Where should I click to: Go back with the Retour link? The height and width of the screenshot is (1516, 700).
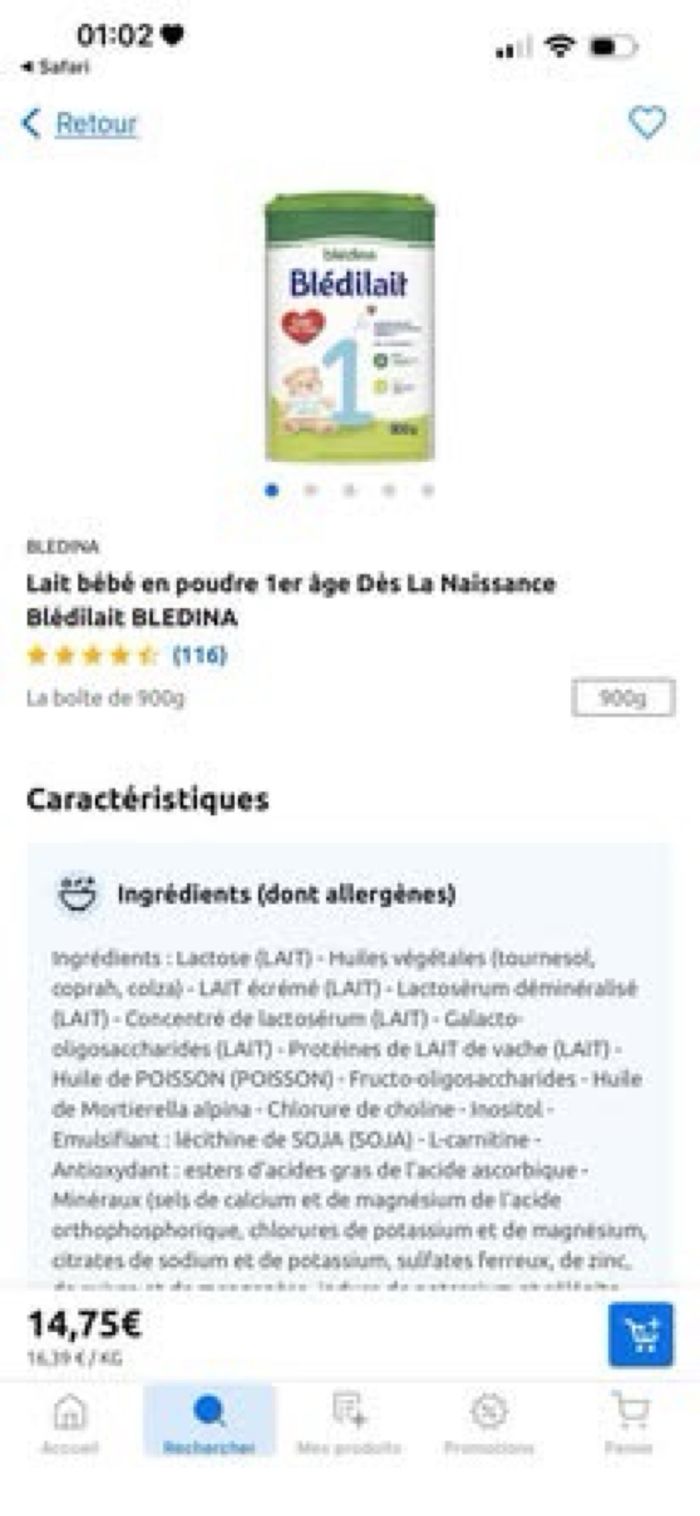coord(81,124)
